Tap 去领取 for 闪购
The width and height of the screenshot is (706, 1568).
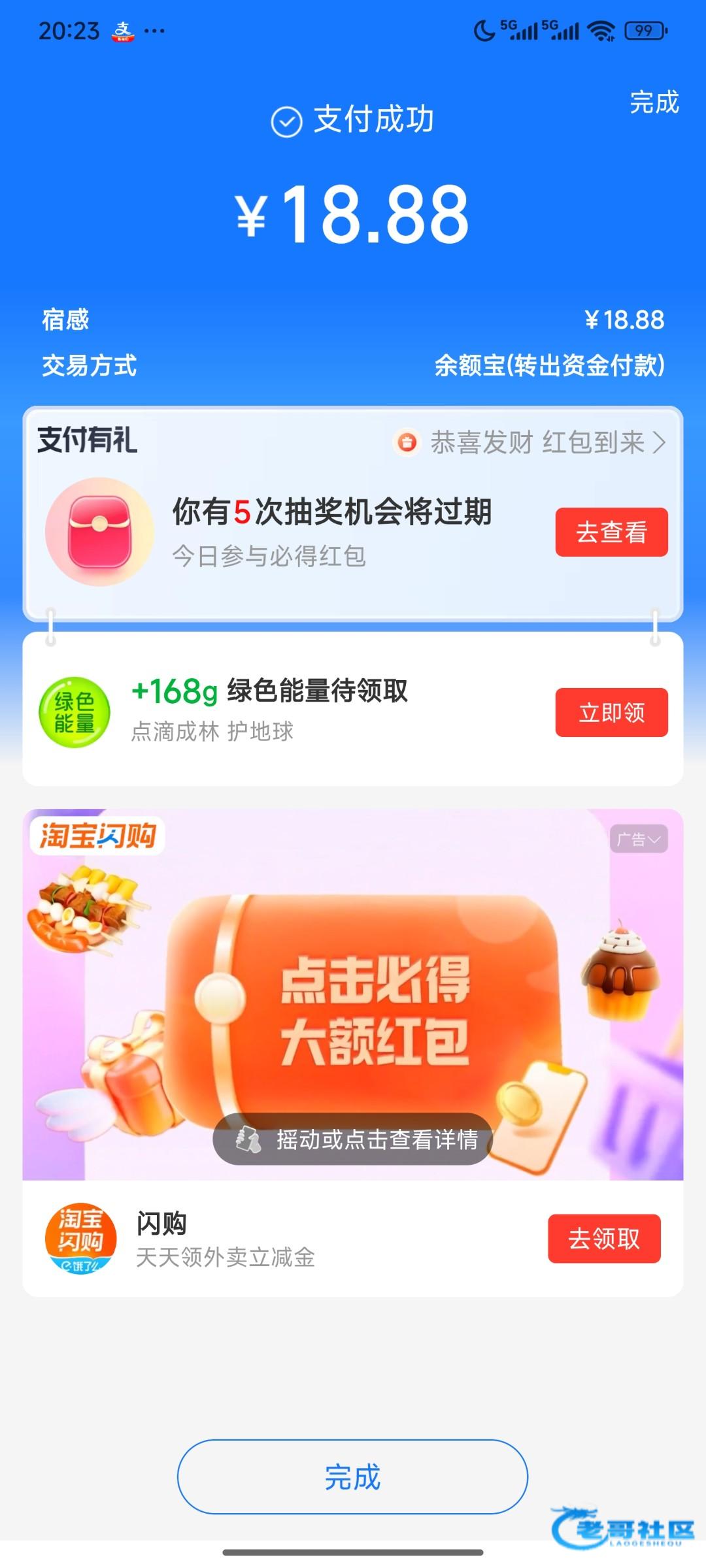(x=604, y=1238)
